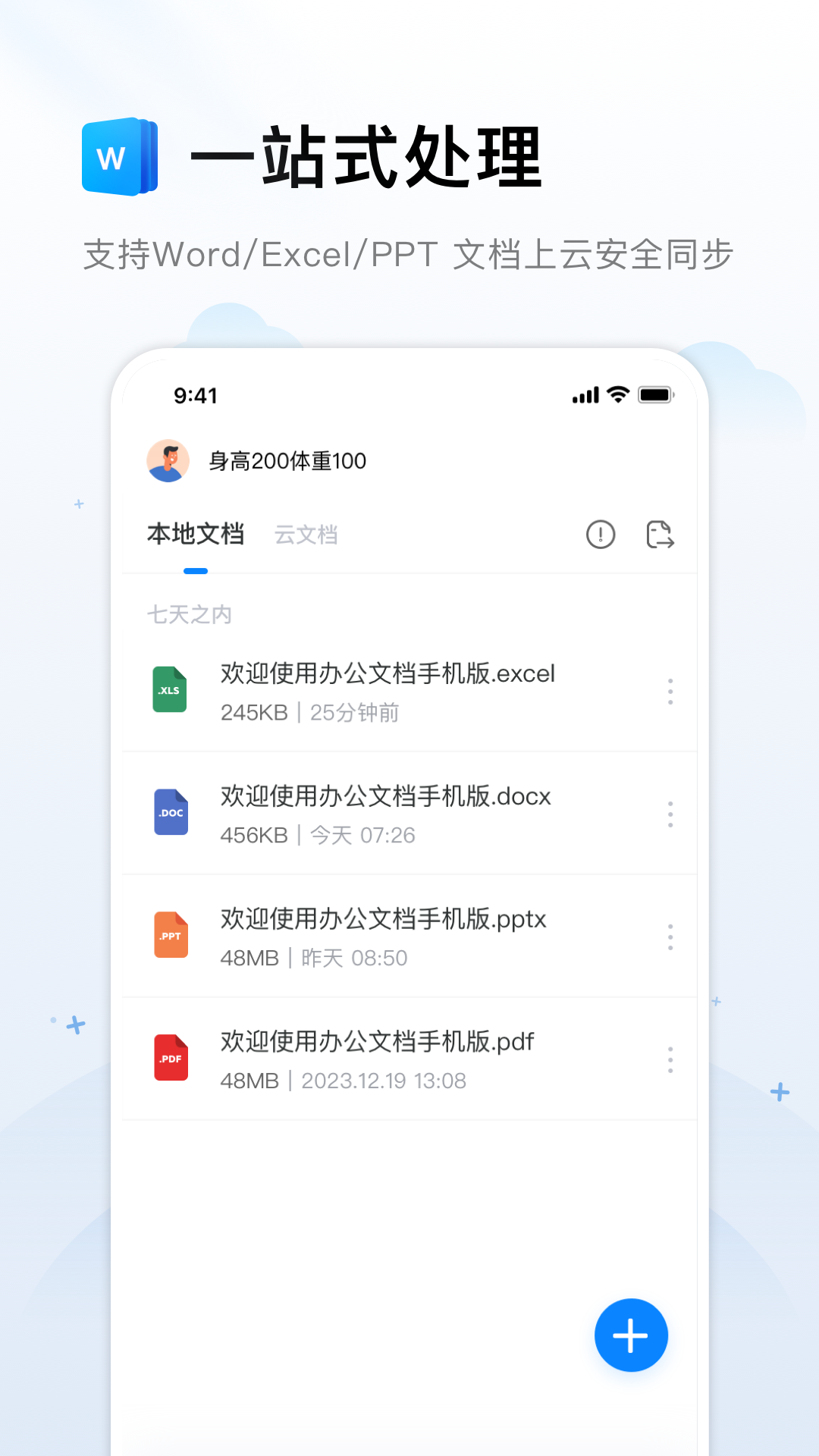
Task: Click the 七天之内 section header
Action: pos(190,615)
